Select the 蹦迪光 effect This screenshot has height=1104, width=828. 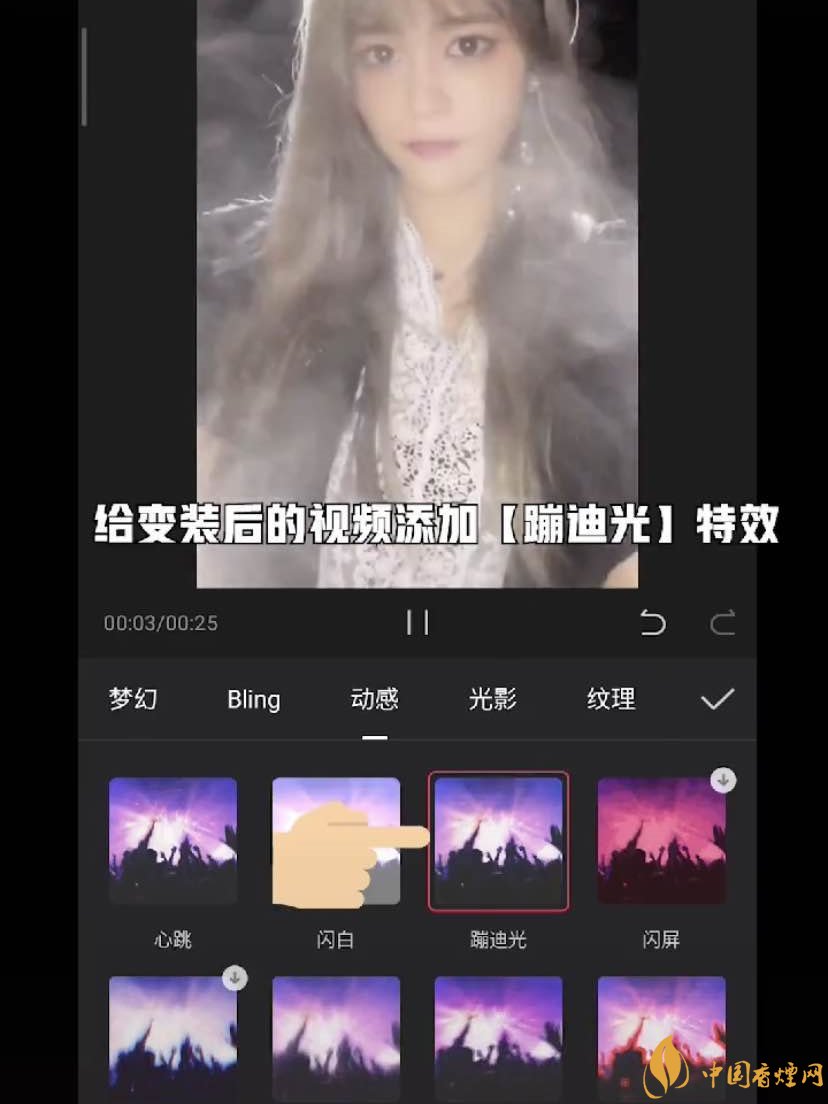(498, 841)
